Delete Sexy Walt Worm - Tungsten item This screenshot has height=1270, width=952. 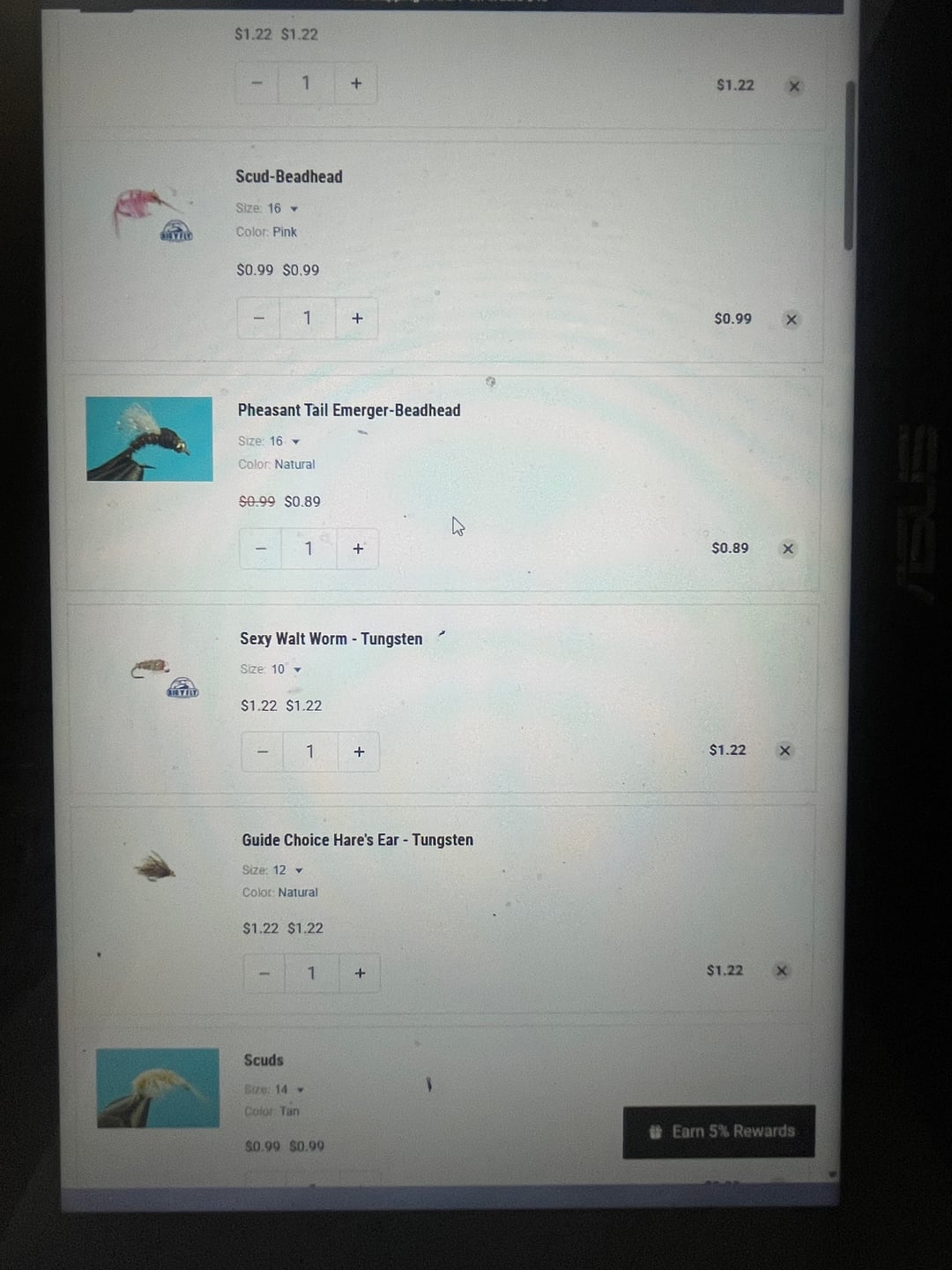[x=785, y=751]
